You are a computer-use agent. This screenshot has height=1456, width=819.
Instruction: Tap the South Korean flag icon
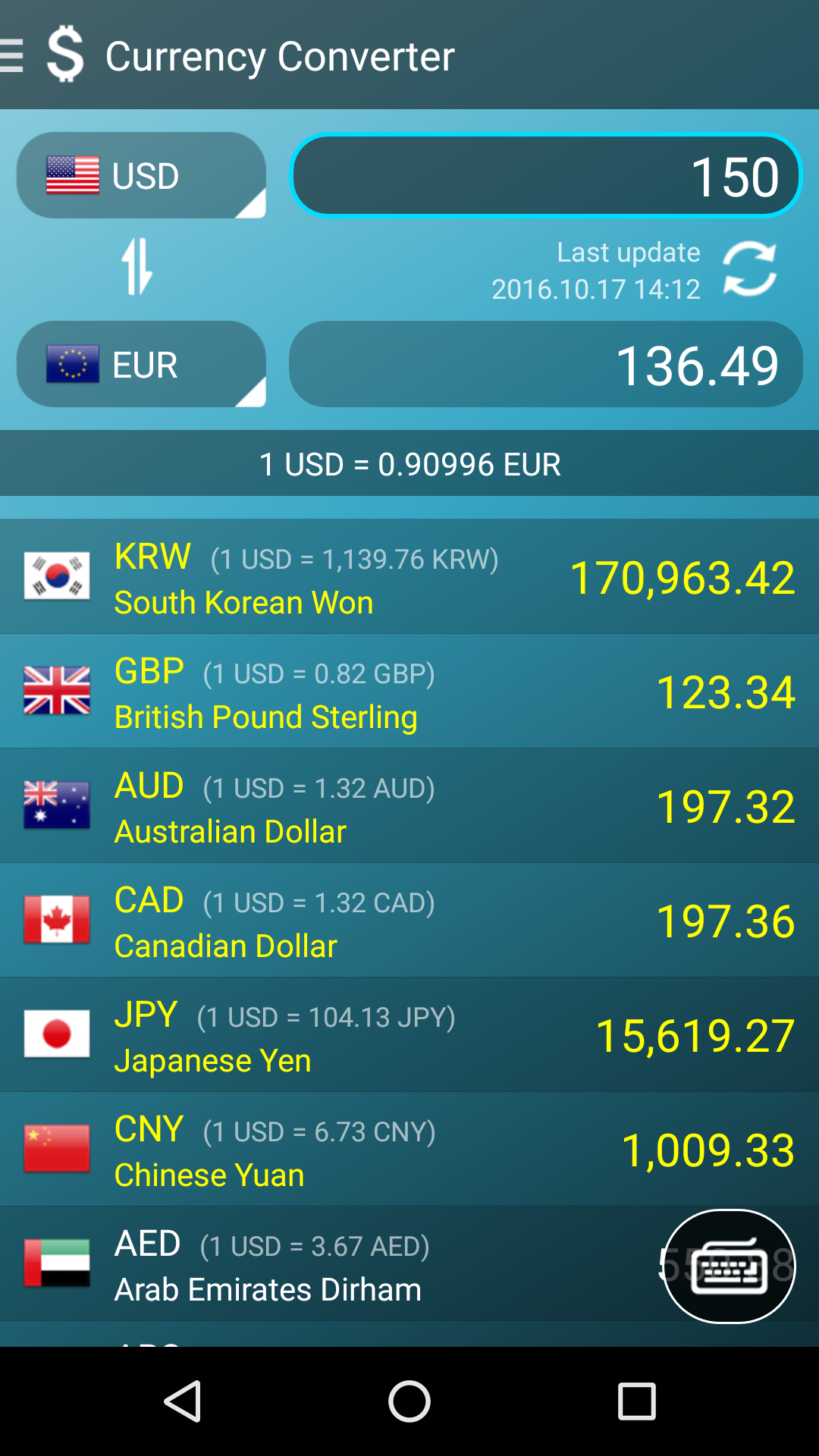point(57,576)
